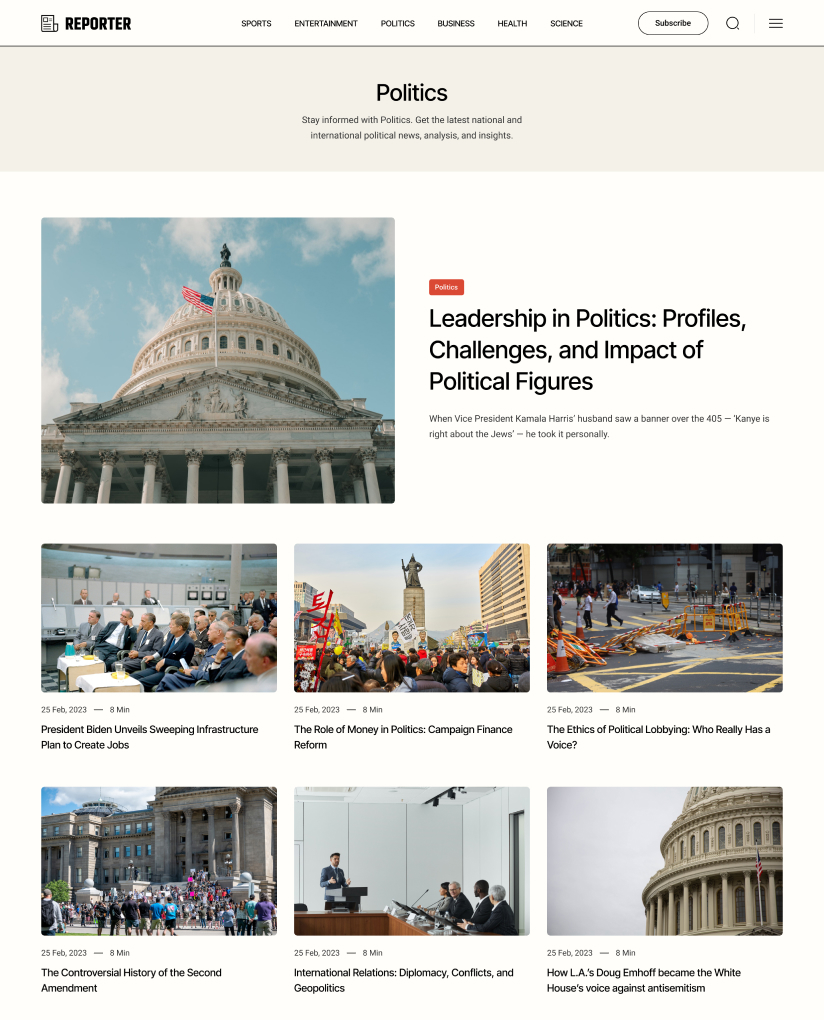Go to the Sports section

[x=256, y=23]
